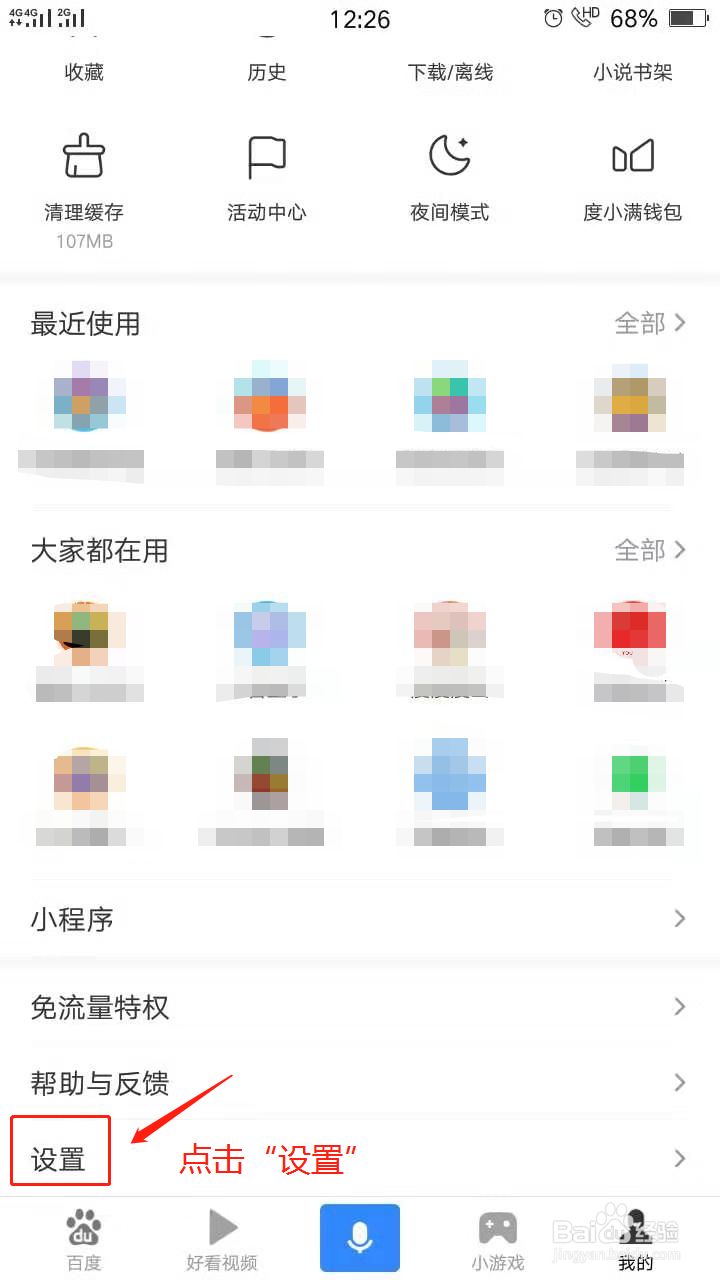Open 度小满钱包 wallet
The height and width of the screenshot is (1280, 720).
pyautogui.click(x=632, y=180)
